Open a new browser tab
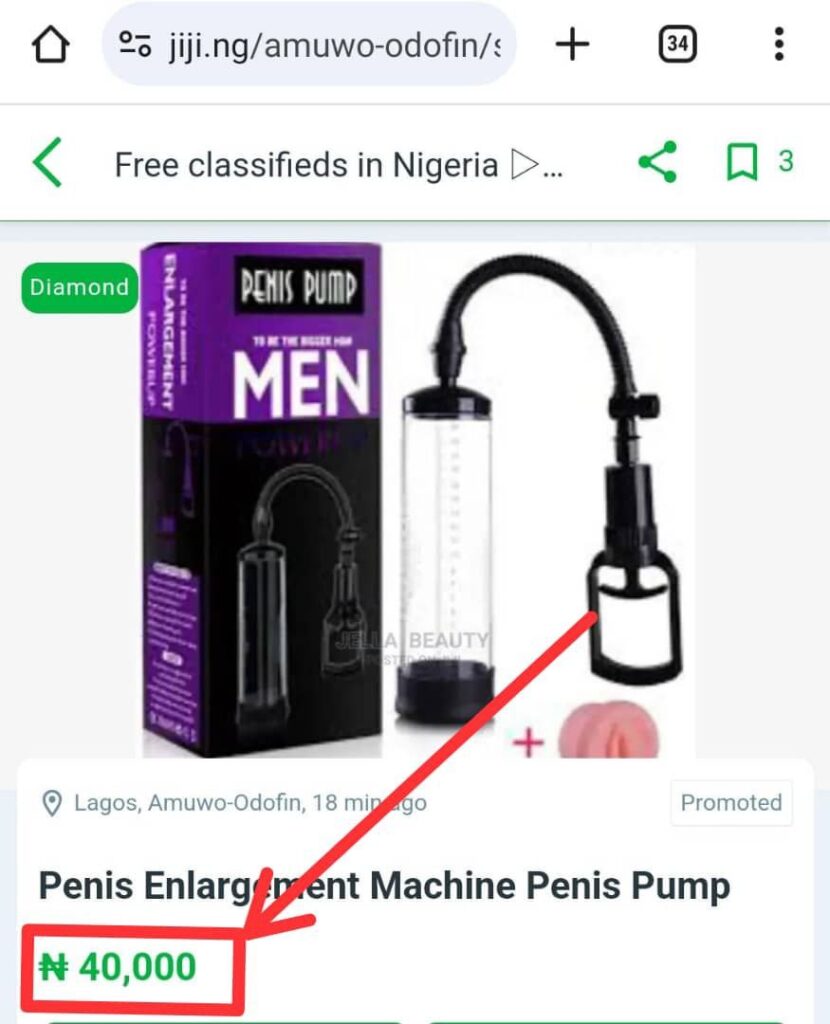The image size is (830, 1024). click(573, 45)
